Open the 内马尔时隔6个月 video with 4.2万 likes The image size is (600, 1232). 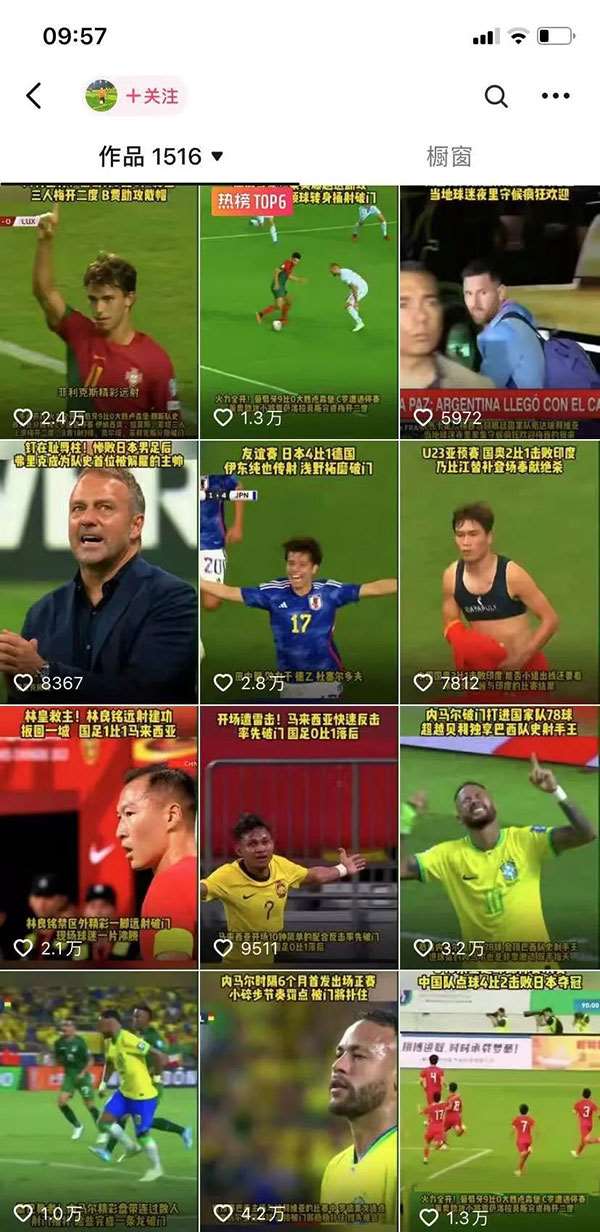(x=299, y=1100)
